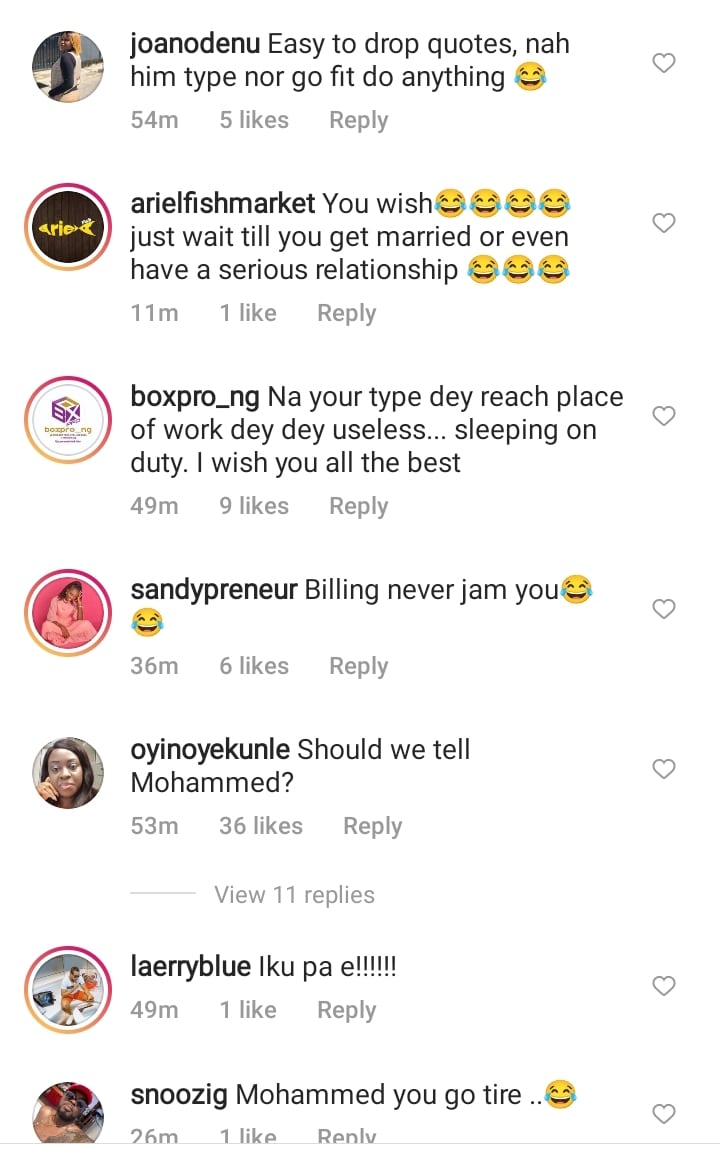Viewport: 720px width, 1149px height.
Task: Like laerryblue's comment
Action: (x=664, y=986)
